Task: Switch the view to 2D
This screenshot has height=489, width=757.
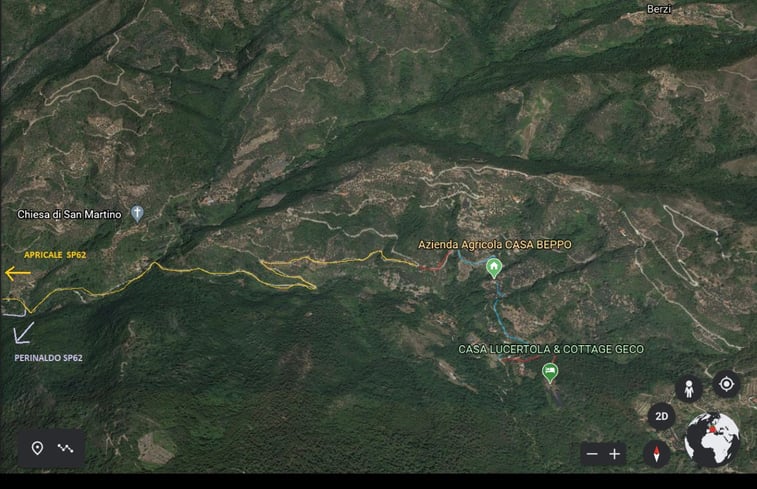Action: point(660,416)
